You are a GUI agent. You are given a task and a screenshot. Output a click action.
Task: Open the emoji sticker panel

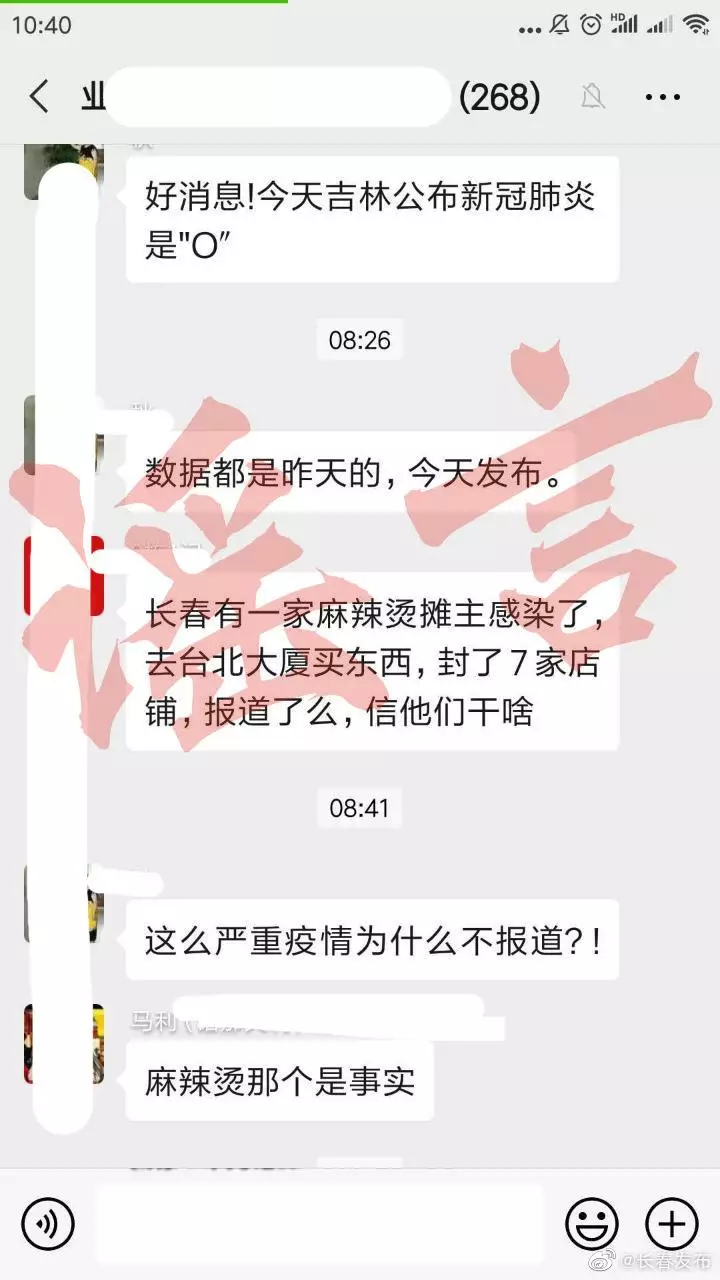(591, 1224)
